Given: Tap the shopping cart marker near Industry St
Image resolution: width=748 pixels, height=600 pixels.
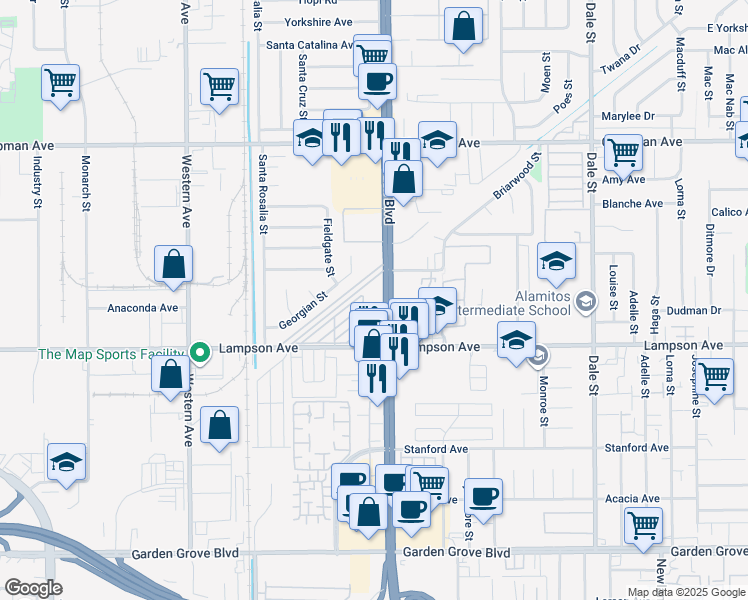Looking at the screenshot, I should pyautogui.click(x=60, y=81).
